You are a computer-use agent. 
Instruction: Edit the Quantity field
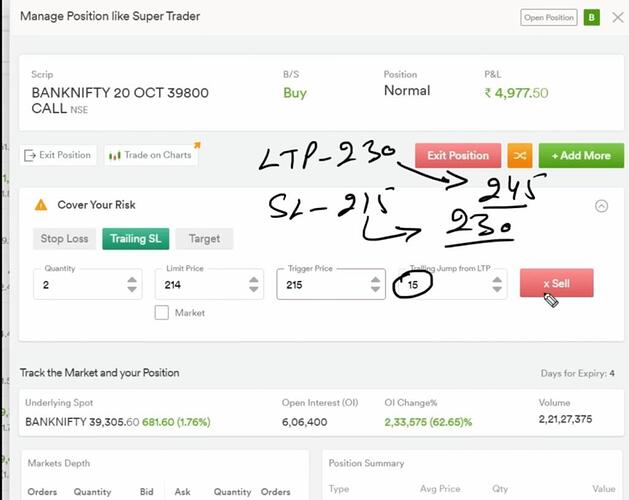77,285
